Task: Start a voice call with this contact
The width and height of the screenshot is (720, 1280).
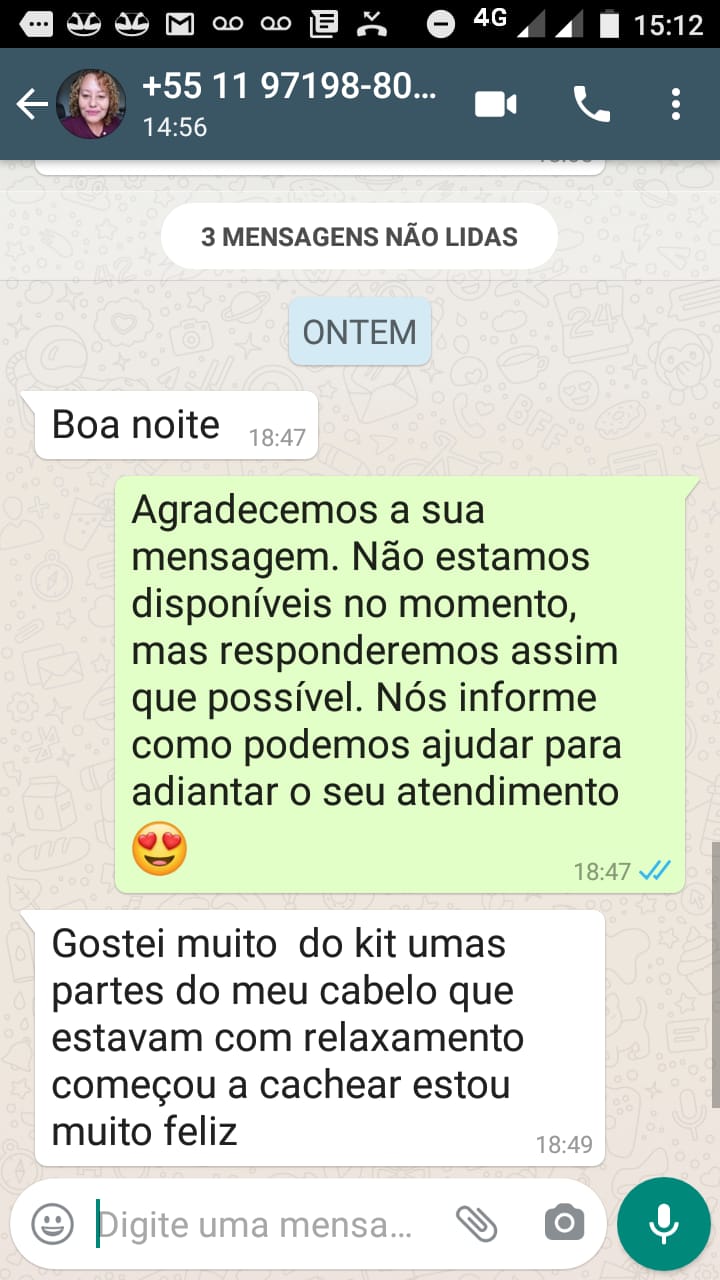Action: (591, 104)
